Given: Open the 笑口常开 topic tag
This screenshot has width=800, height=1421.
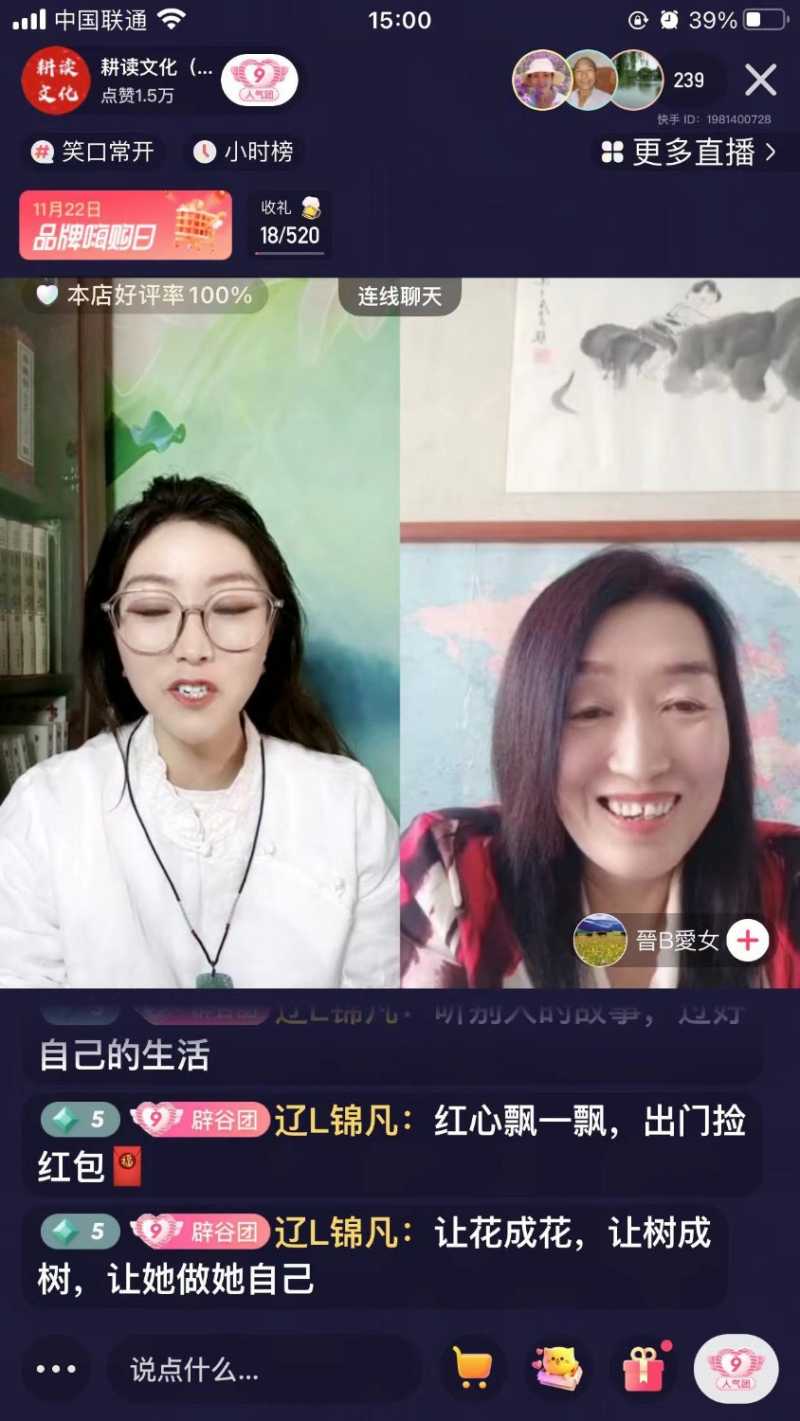Looking at the screenshot, I should [x=94, y=152].
